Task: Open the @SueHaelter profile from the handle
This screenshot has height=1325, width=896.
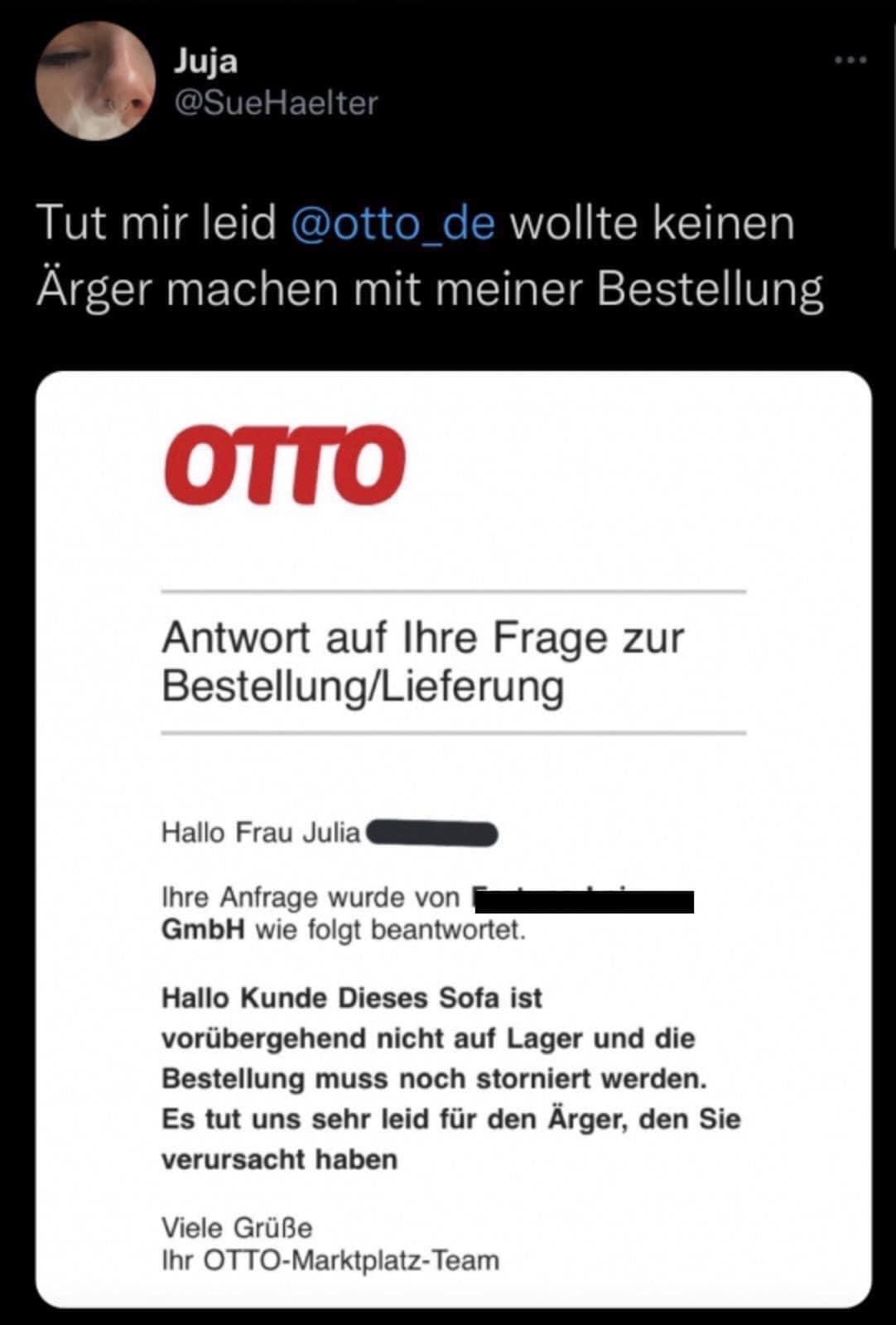Action: point(276,103)
